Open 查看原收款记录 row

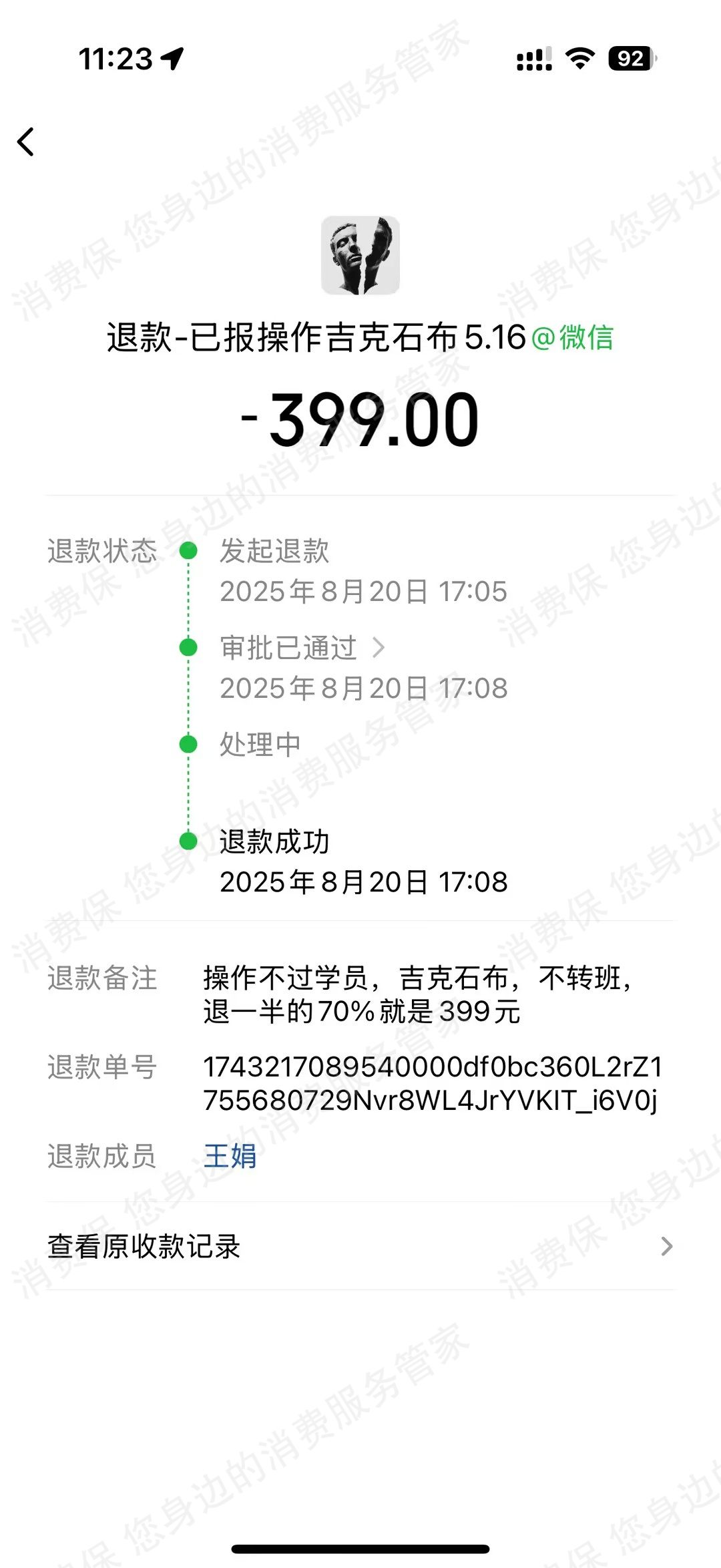[x=360, y=1246]
